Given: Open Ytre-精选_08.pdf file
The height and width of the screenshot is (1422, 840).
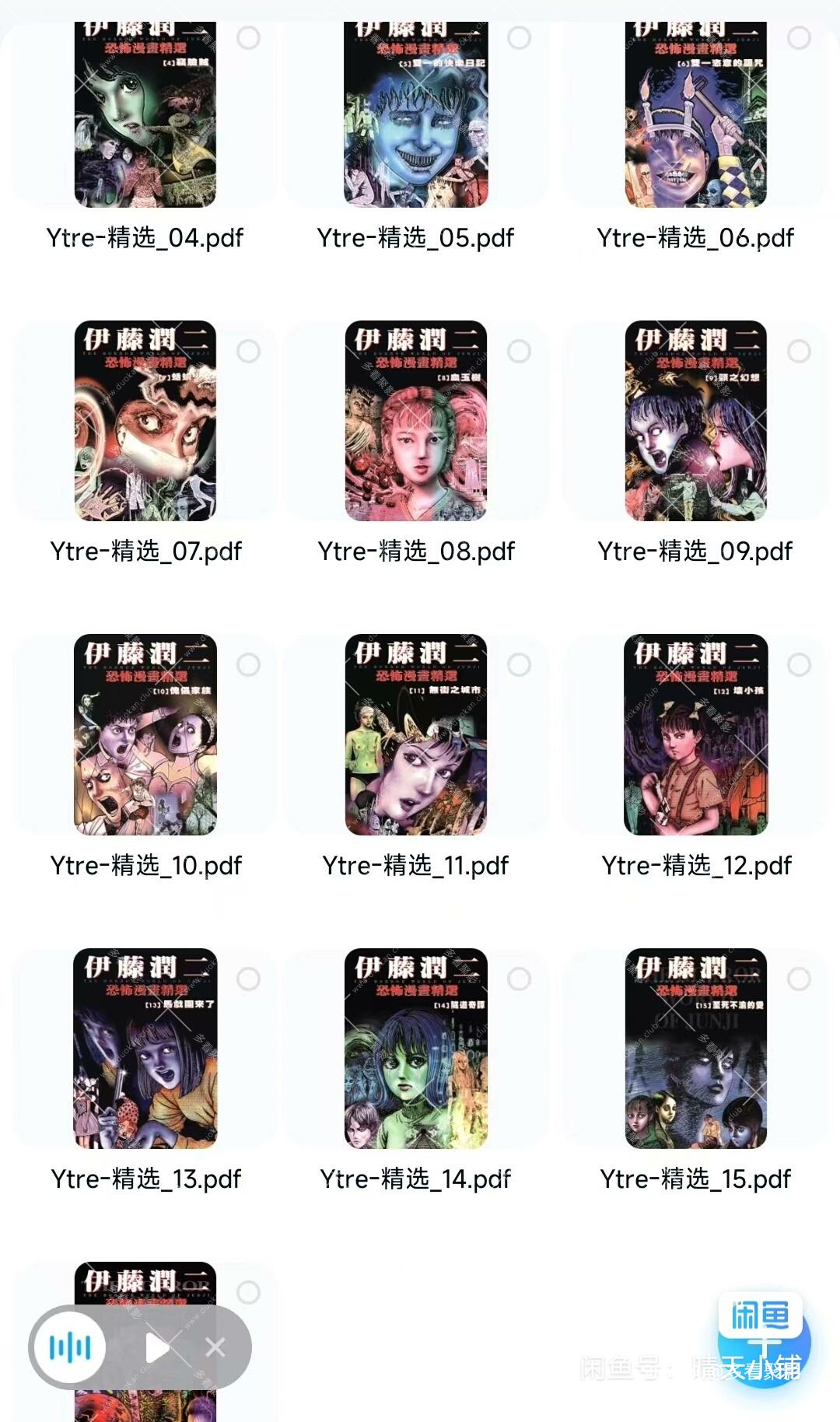Looking at the screenshot, I should click(x=415, y=420).
